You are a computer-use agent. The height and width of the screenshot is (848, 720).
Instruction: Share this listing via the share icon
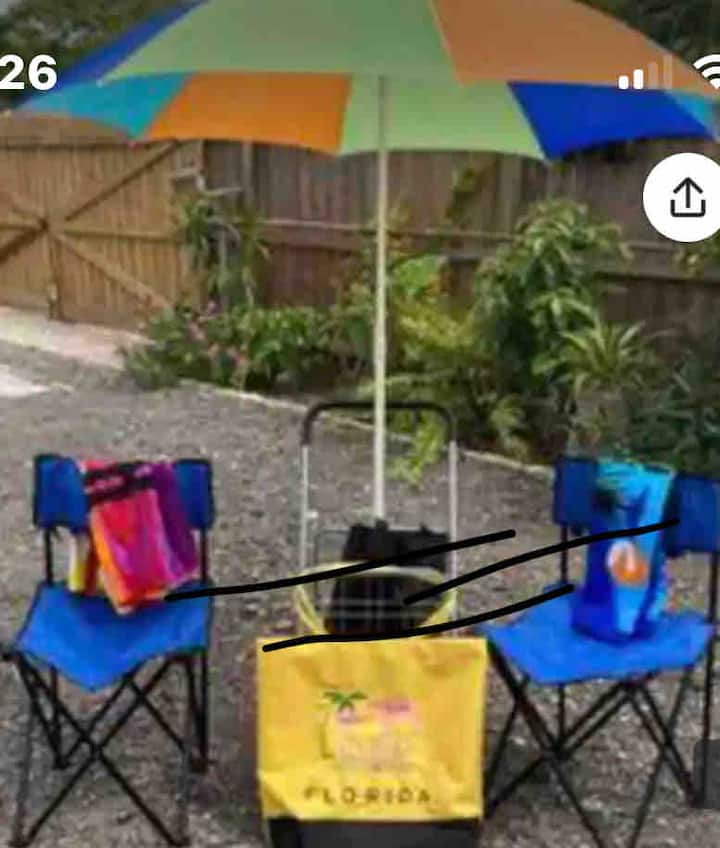coord(686,198)
